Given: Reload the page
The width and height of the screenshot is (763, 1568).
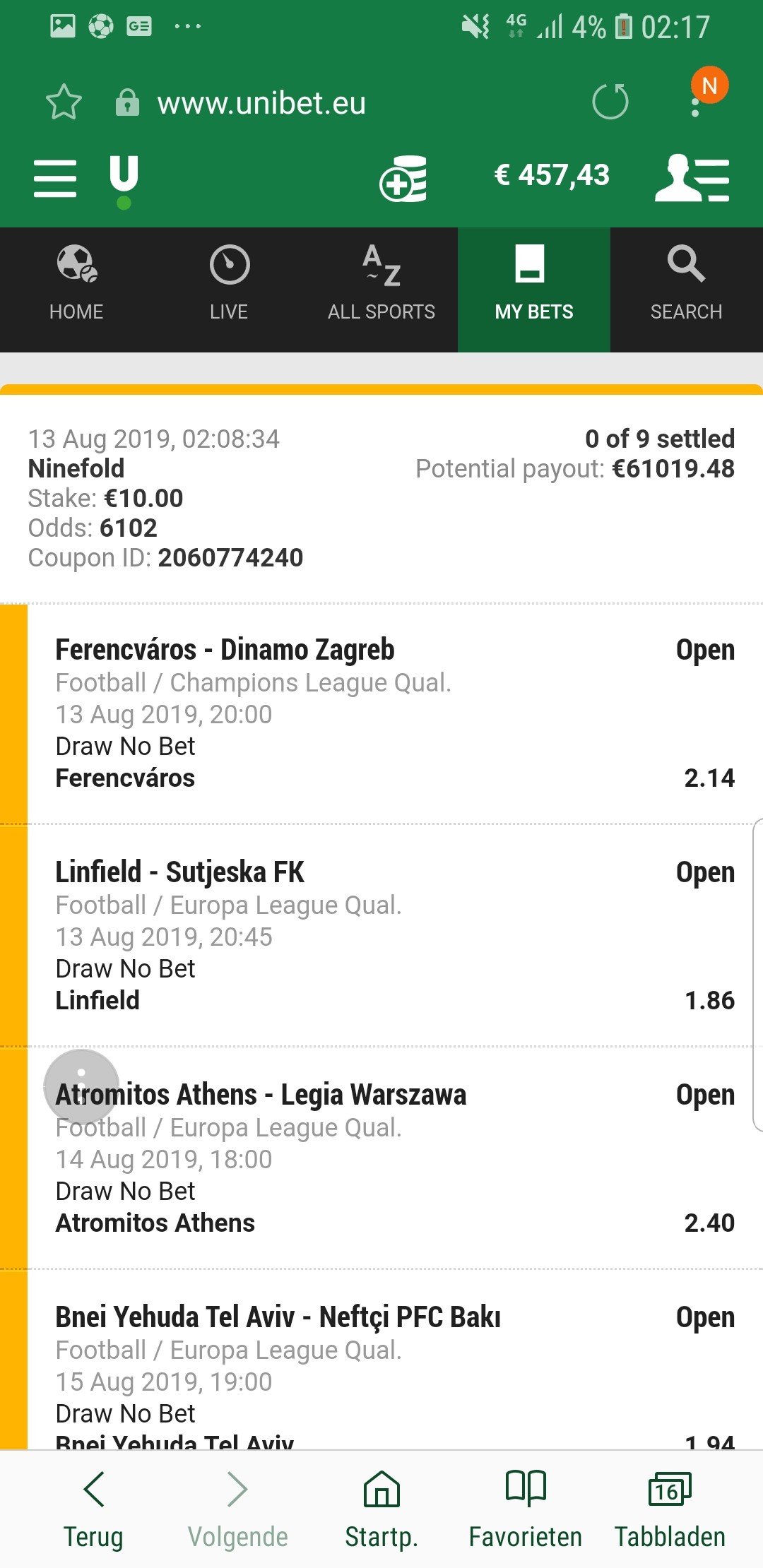Looking at the screenshot, I should point(610,102).
